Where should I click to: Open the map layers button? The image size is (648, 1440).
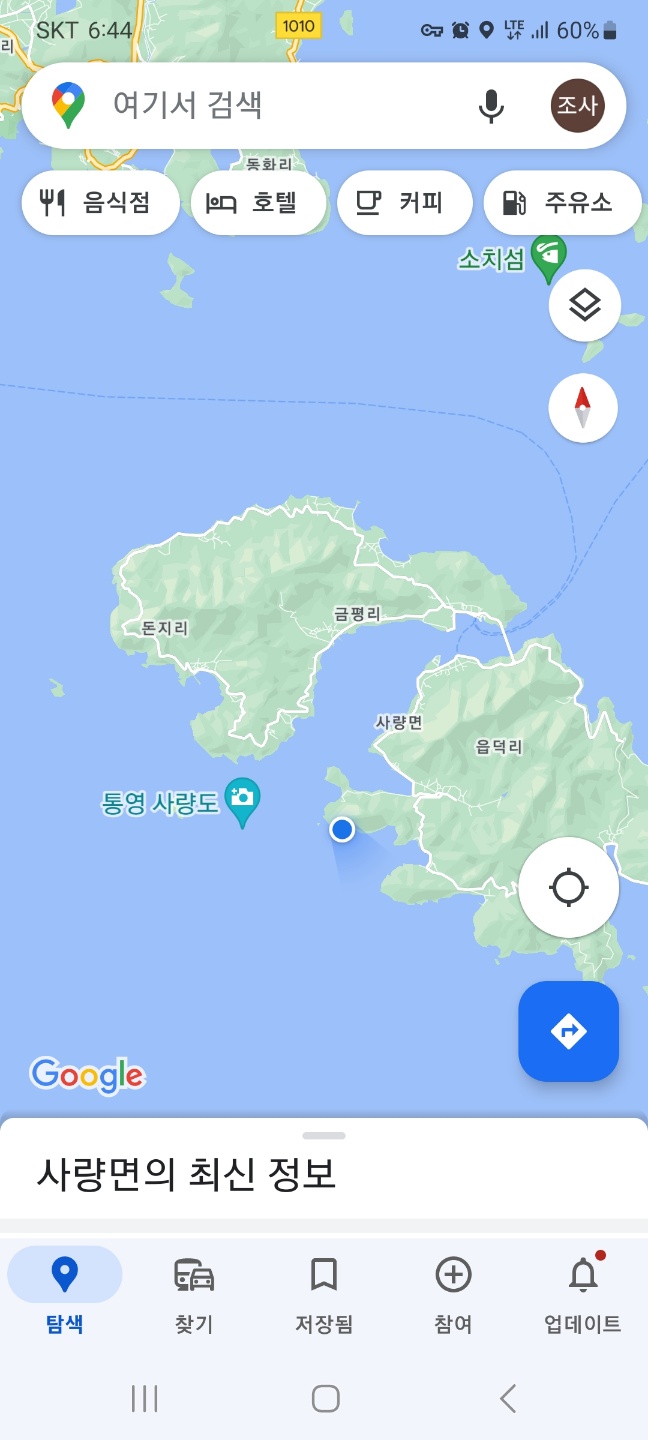click(584, 305)
